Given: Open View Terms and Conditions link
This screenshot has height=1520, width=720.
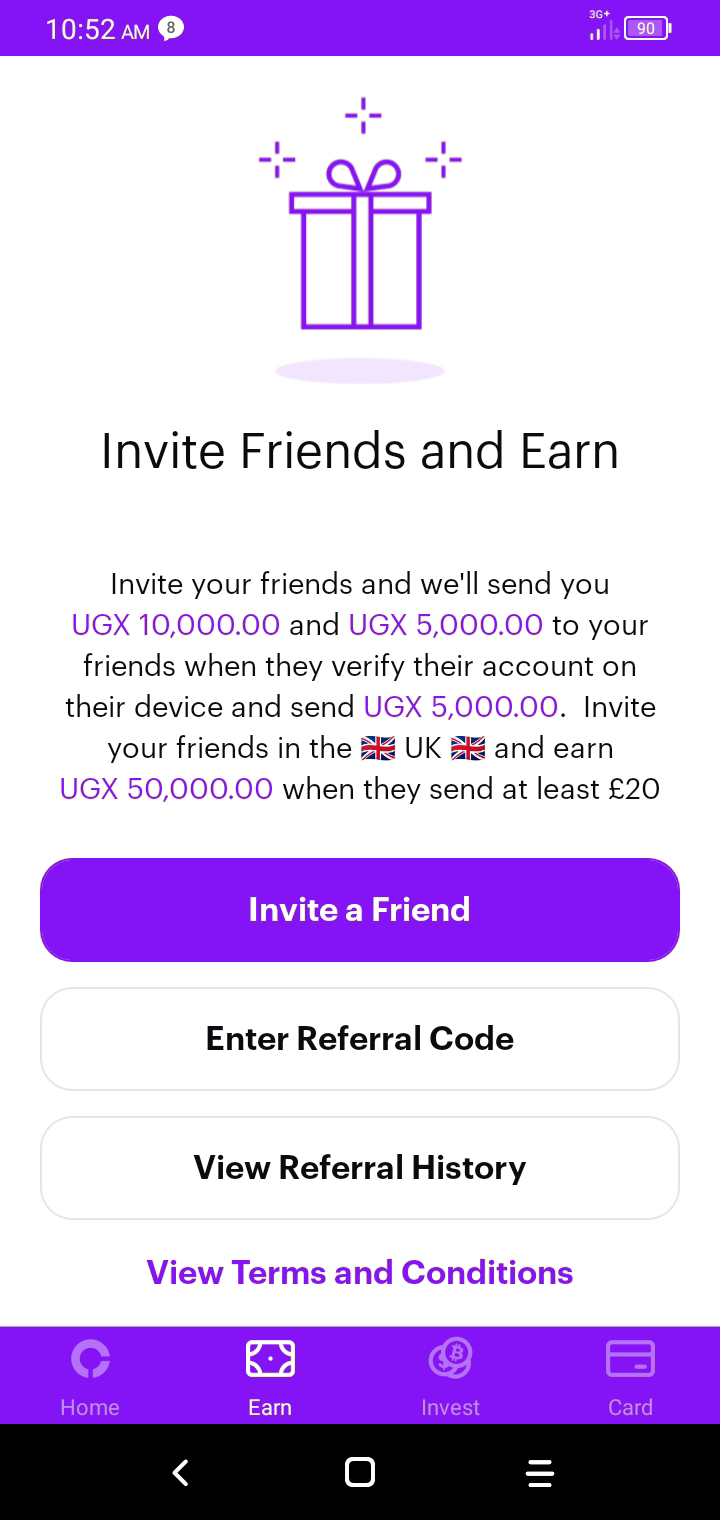Looking at the screenshot, I should click(x=360, y=1272).
